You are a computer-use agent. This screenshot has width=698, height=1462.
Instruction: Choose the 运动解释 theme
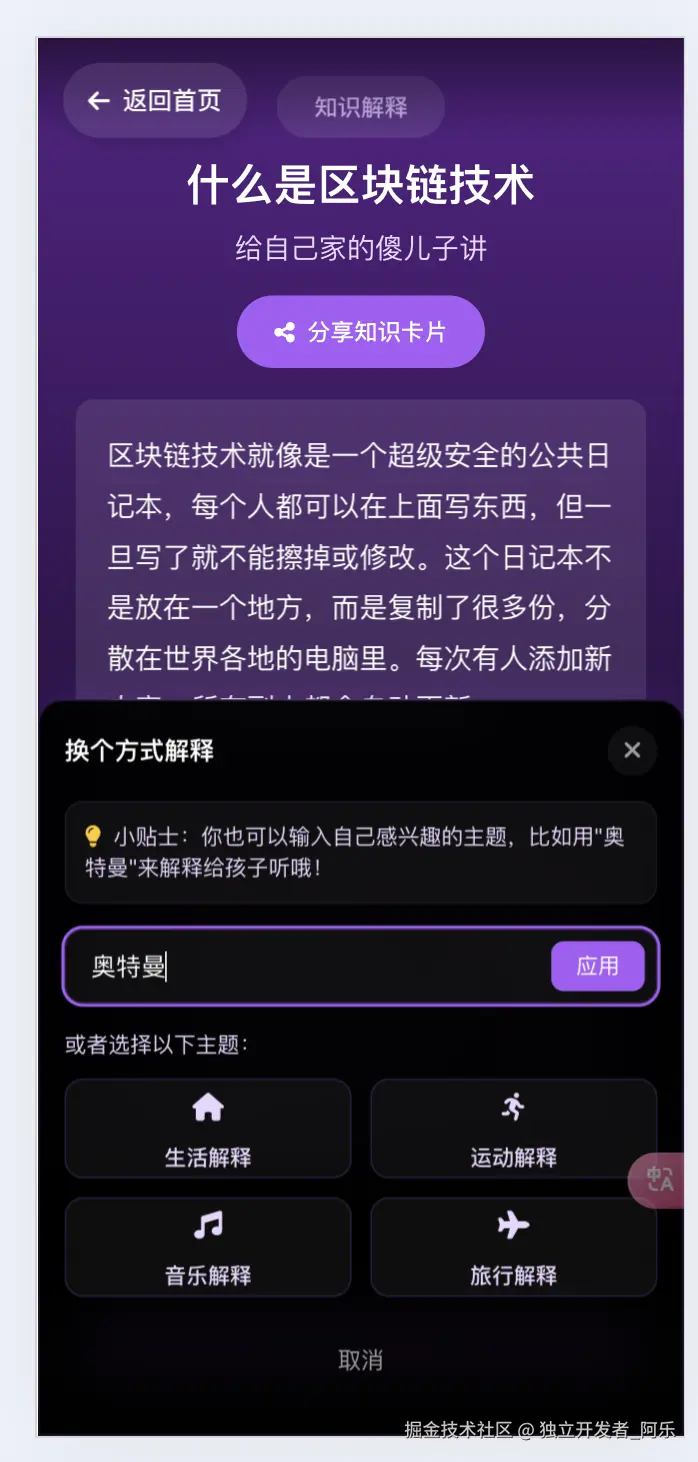pyautogui.click(x=513, y=1128)
